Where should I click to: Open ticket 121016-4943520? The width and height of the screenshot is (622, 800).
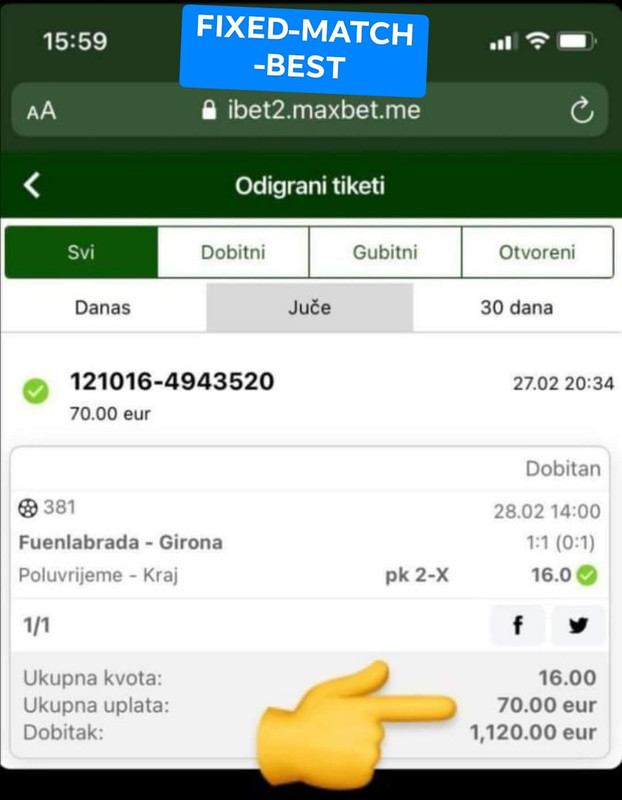coord(171,382)
